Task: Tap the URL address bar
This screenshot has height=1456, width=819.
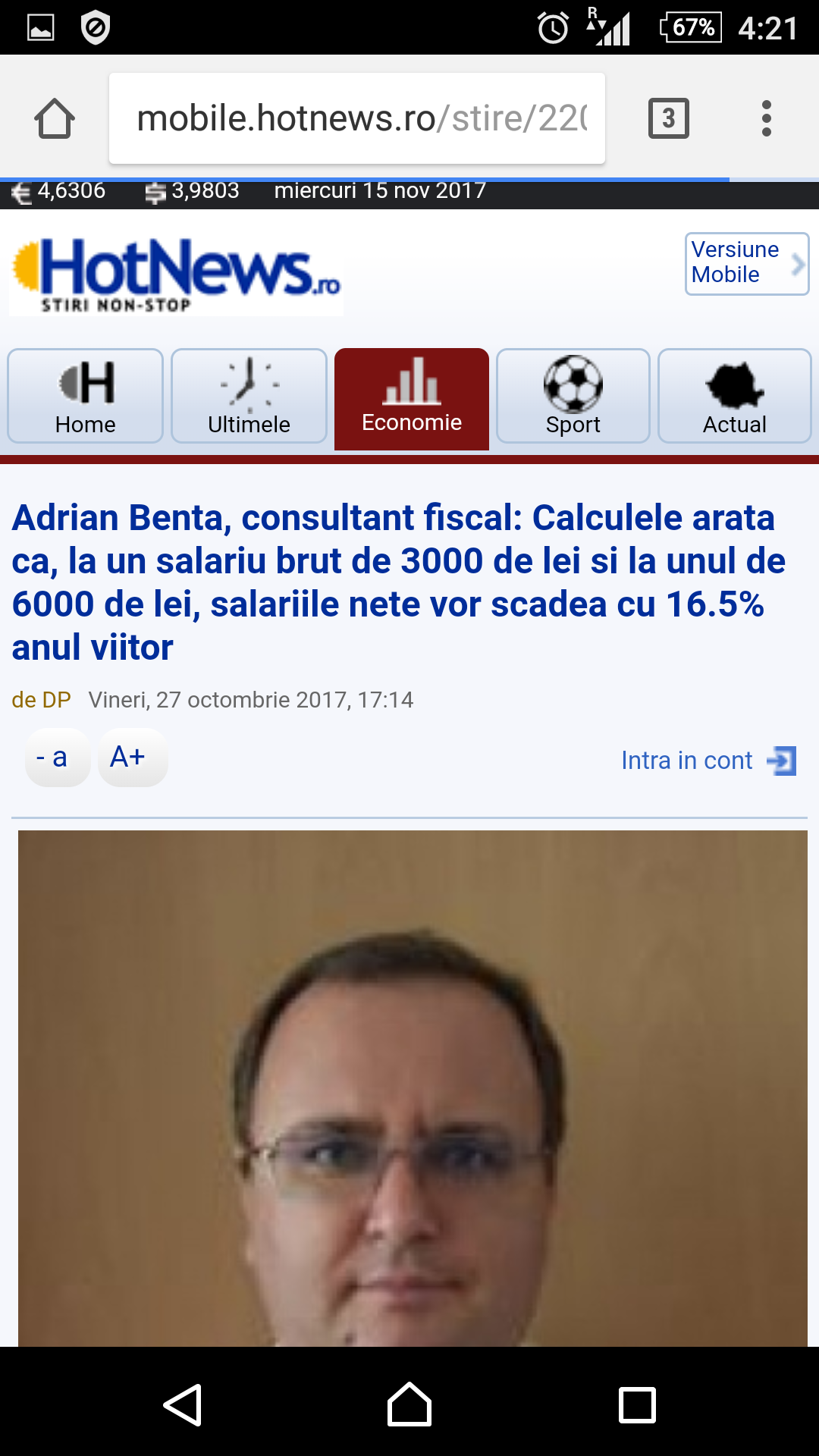Action: coord(356,118)
